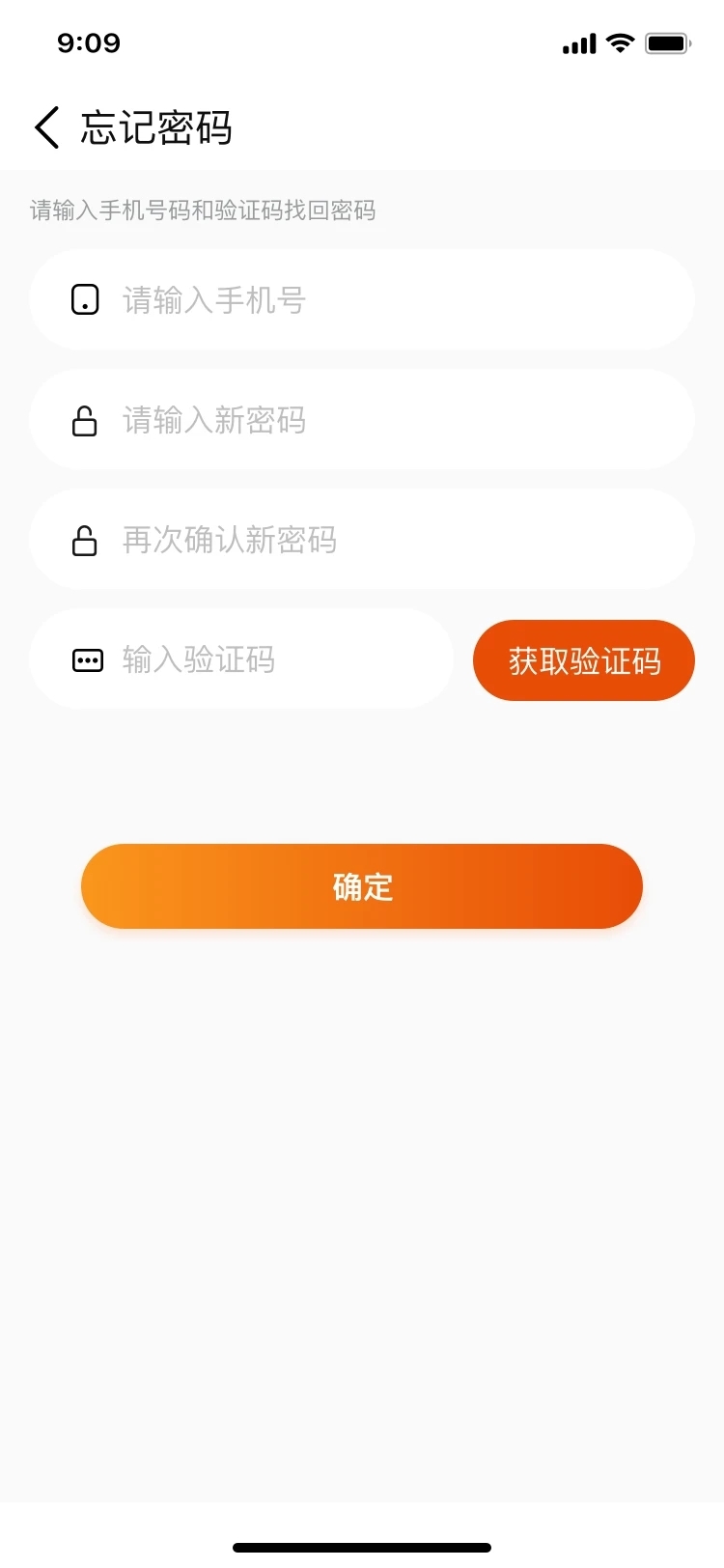Click the 忘记密码 page title

pyautogui.click(x=156, y=127)
